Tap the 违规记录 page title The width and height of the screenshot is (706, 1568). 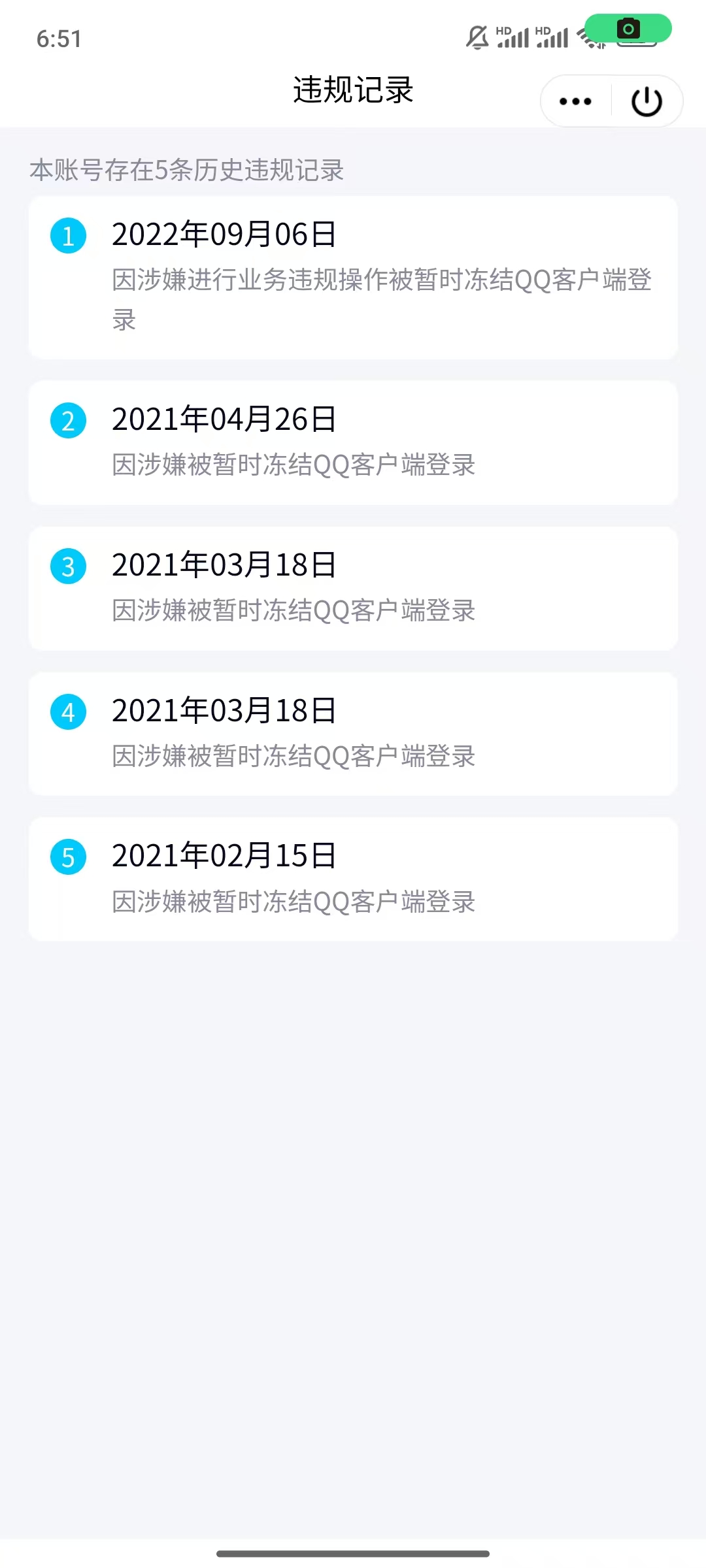[353, 91]
